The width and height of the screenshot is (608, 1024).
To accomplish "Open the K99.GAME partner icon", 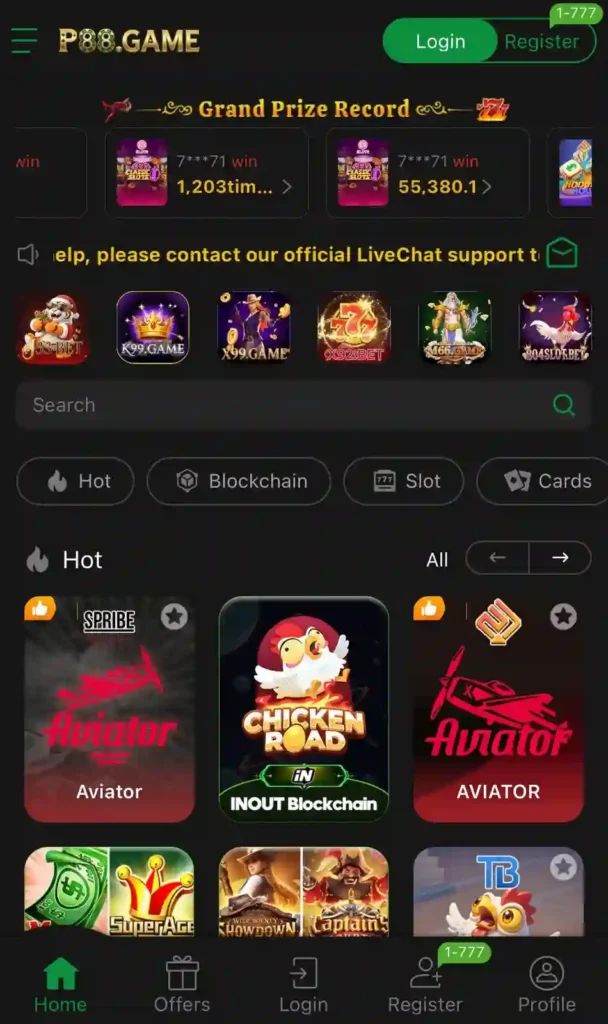I will [x=152, y=327].
